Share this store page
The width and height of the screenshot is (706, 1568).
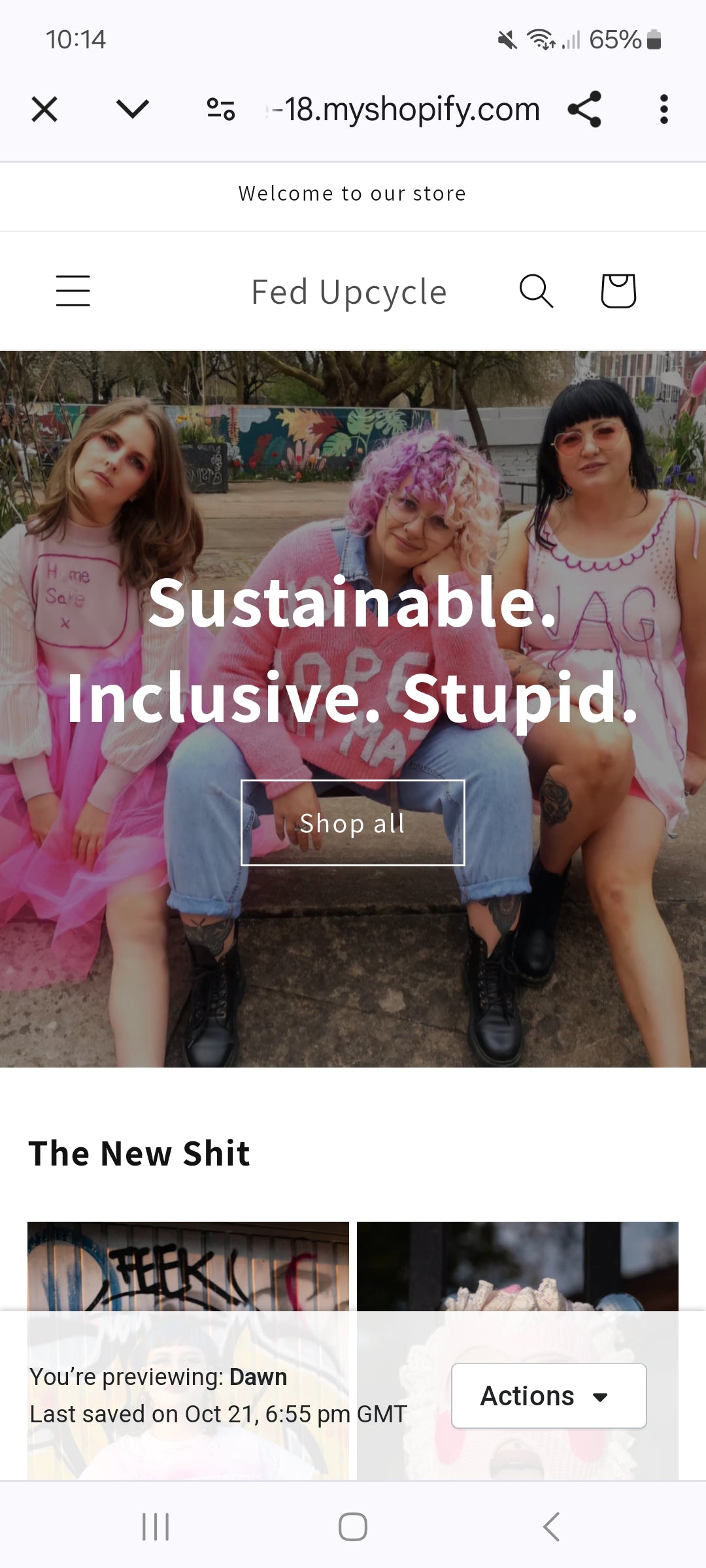click(584, 109)
